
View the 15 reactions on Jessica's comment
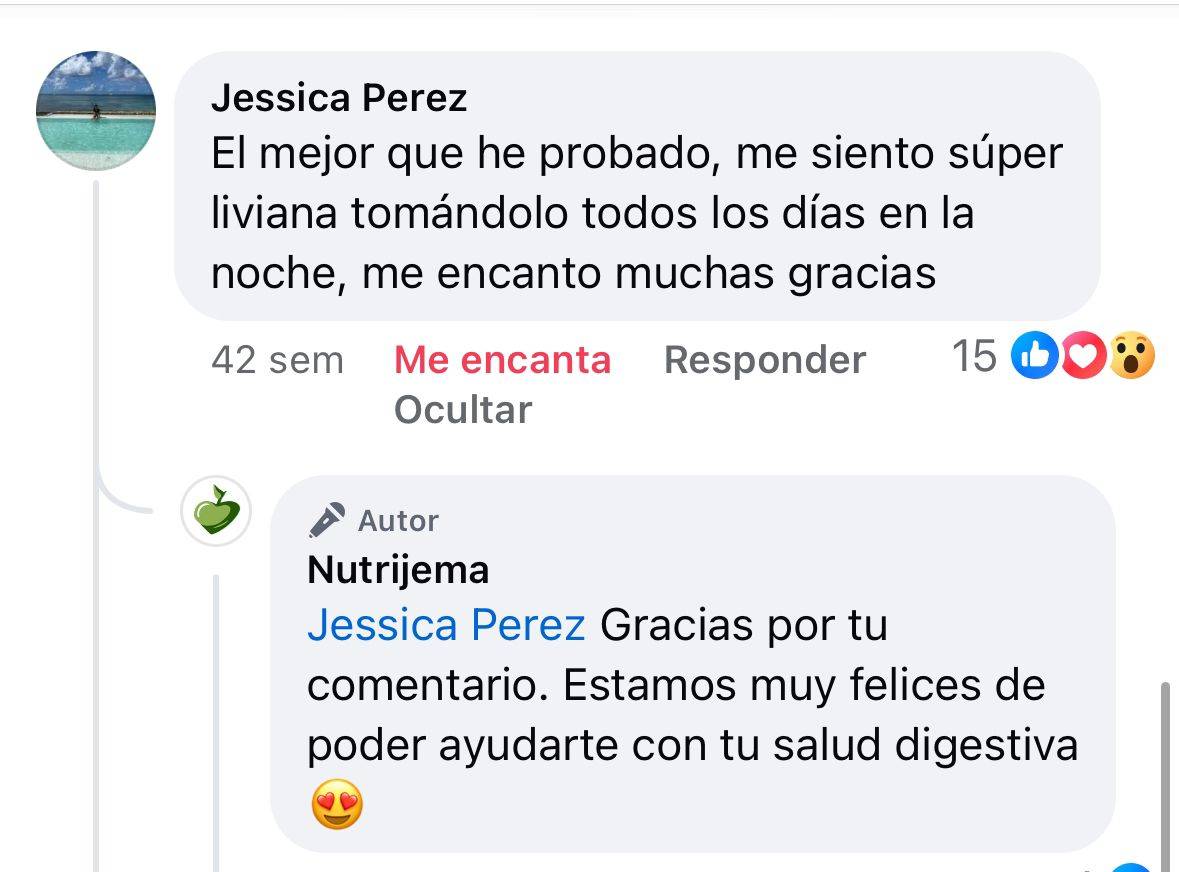(1052, 356)
